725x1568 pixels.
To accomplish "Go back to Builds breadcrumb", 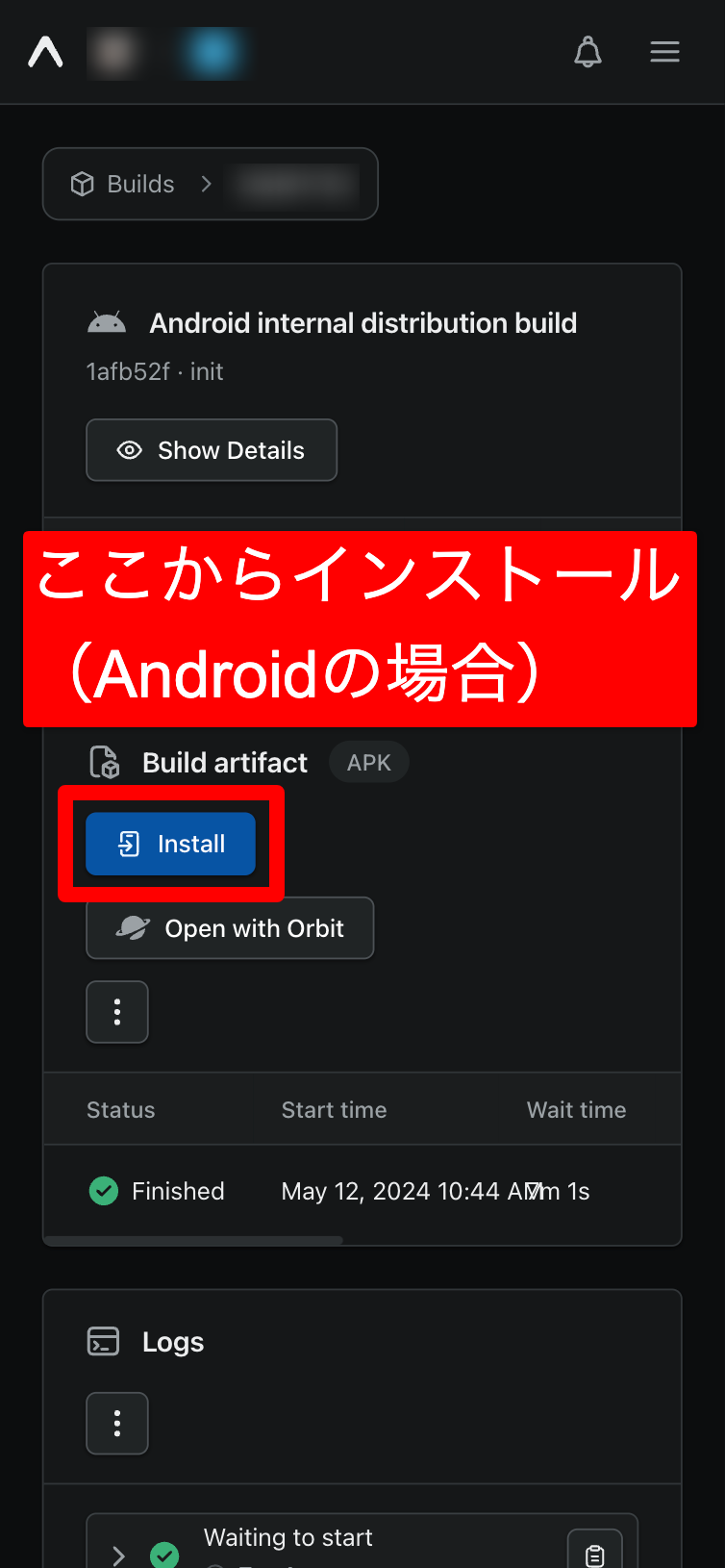I will pyautogui.click(x=123, y=184).
